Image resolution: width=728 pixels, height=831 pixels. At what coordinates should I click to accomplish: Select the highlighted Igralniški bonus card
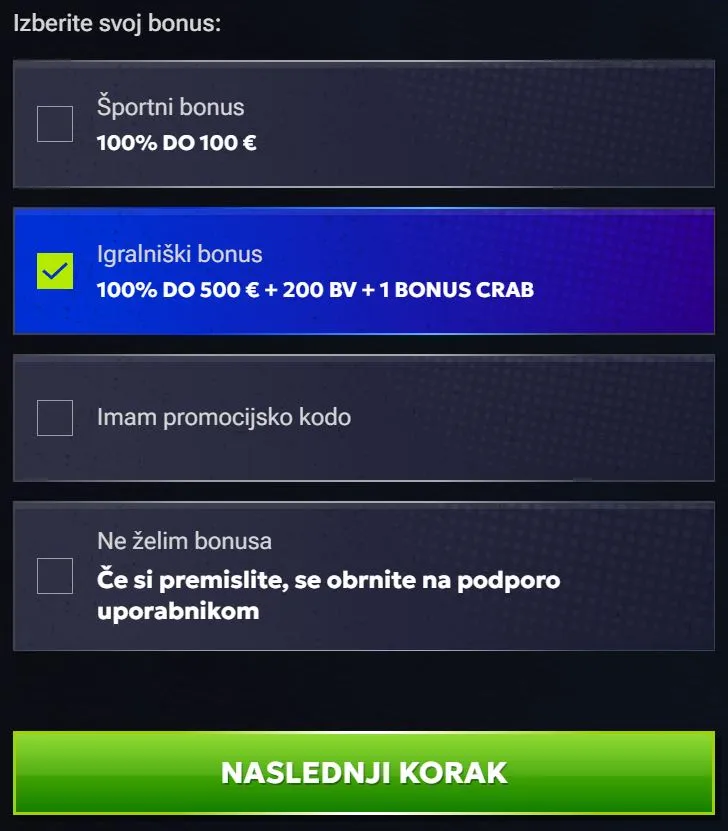364,270
